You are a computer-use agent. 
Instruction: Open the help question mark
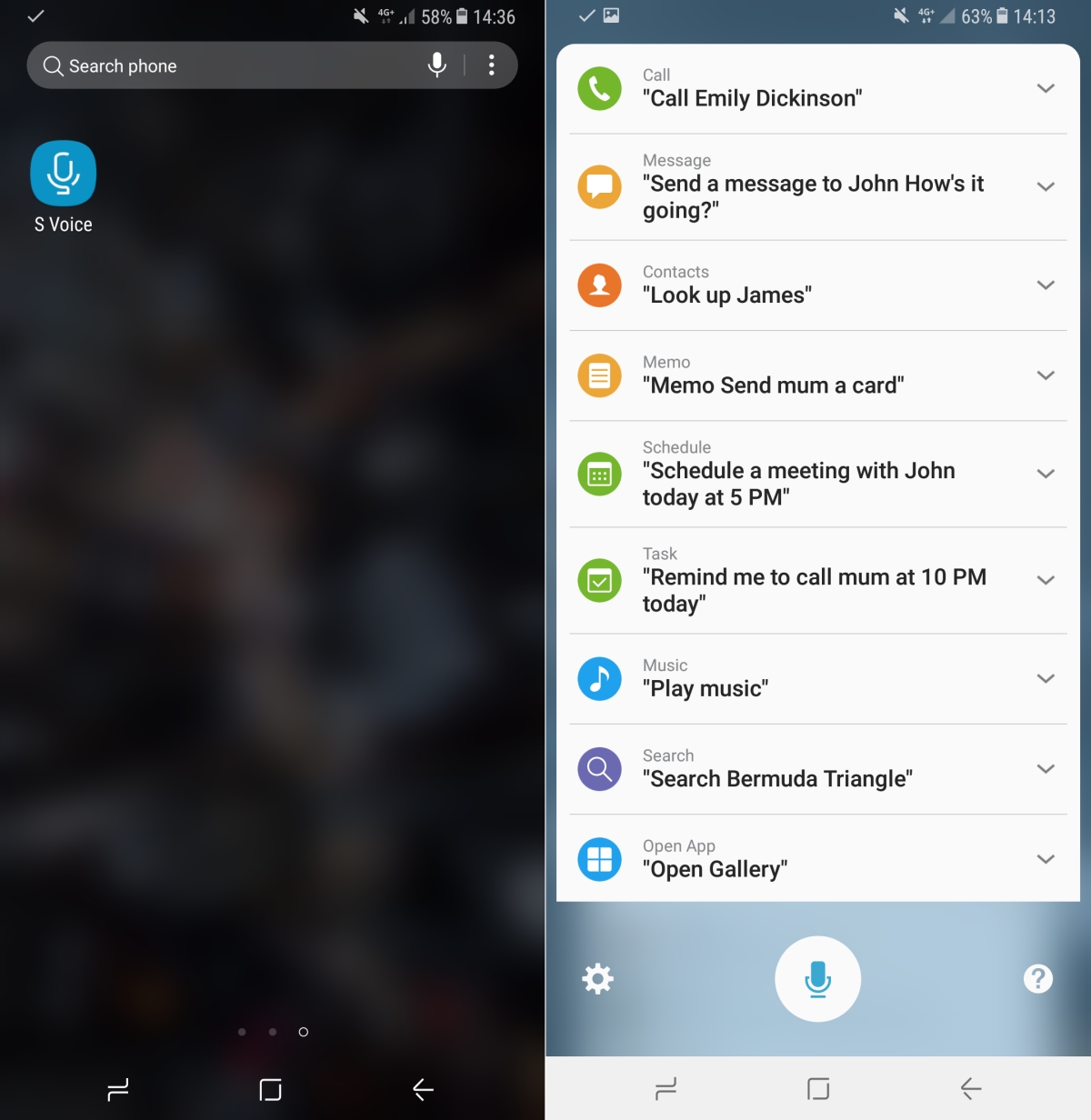pos(1037,979)
